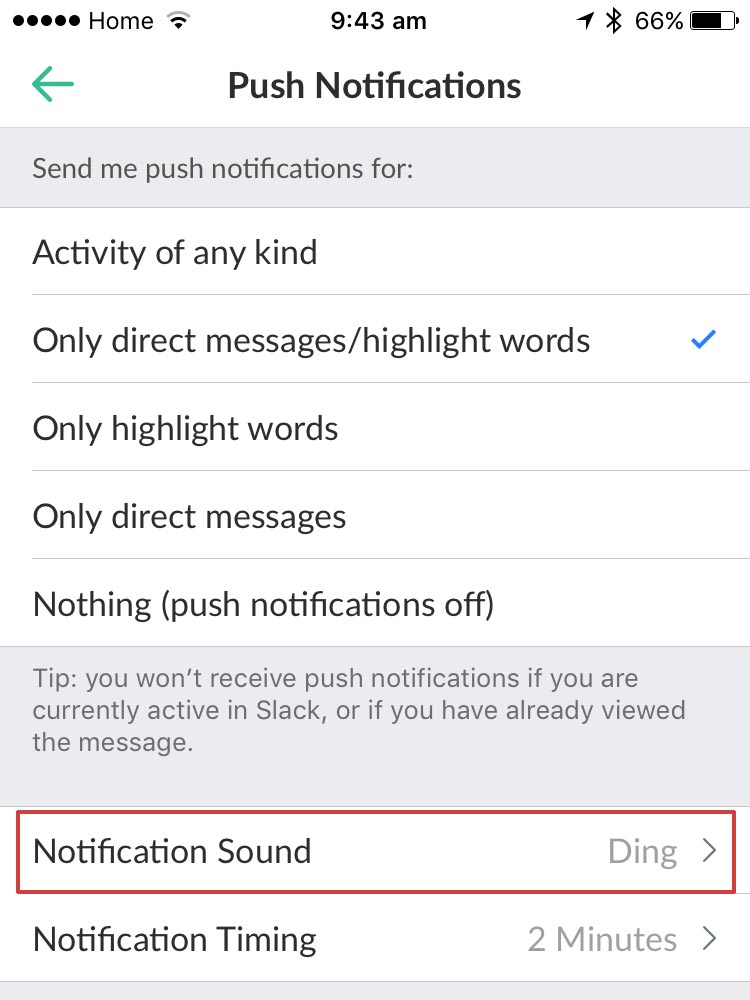
Task: Select Activity of any kind
Action: pos(175,252)
